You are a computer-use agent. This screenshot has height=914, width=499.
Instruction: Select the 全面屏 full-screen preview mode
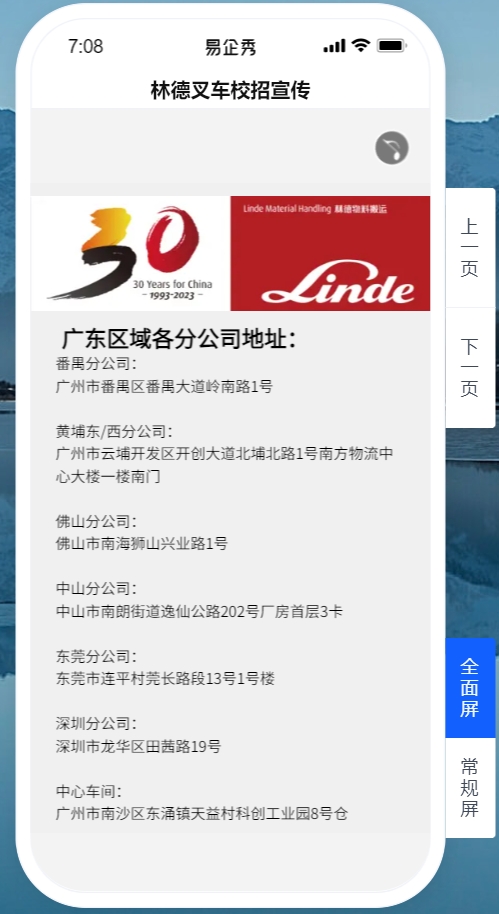pos(470,688)
